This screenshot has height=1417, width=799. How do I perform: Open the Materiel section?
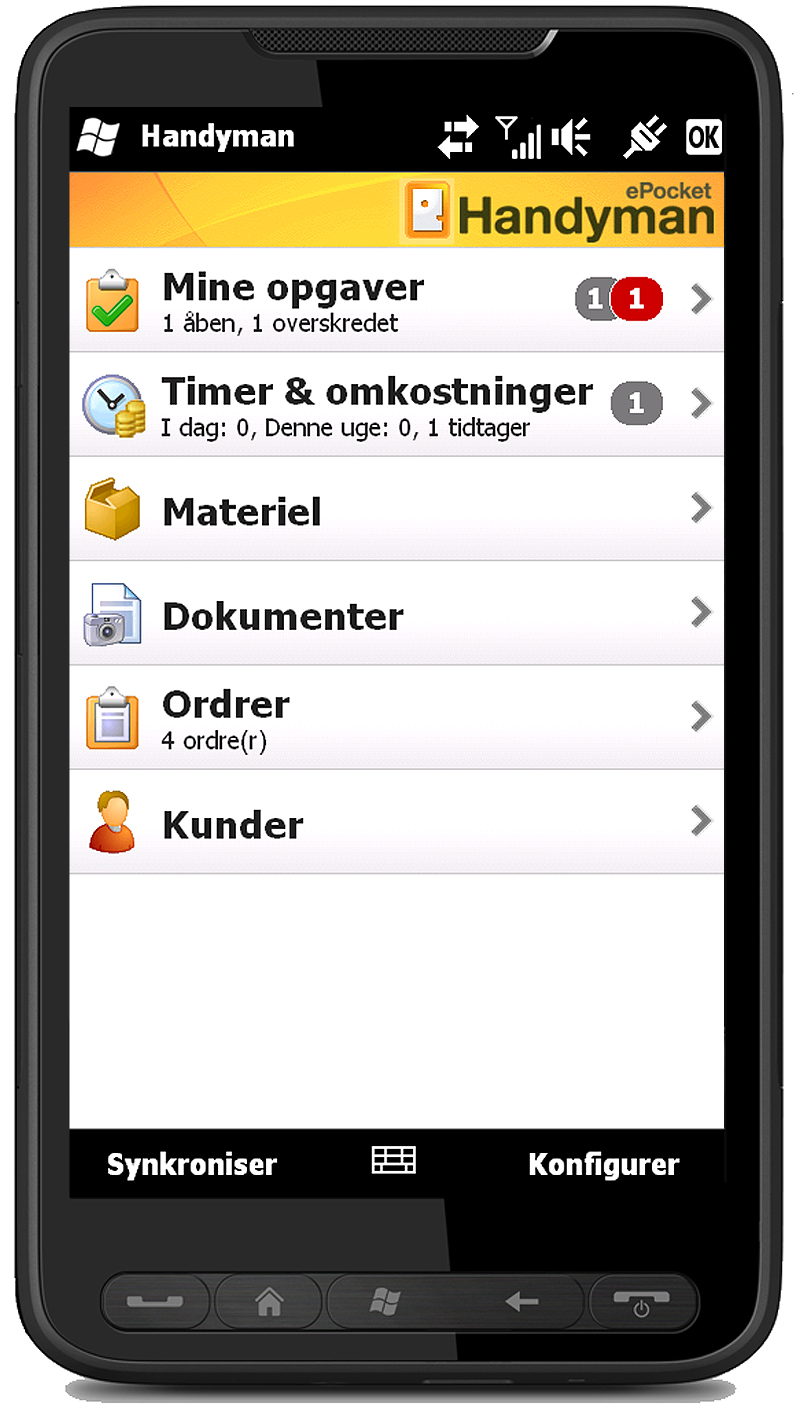[396, 509]
